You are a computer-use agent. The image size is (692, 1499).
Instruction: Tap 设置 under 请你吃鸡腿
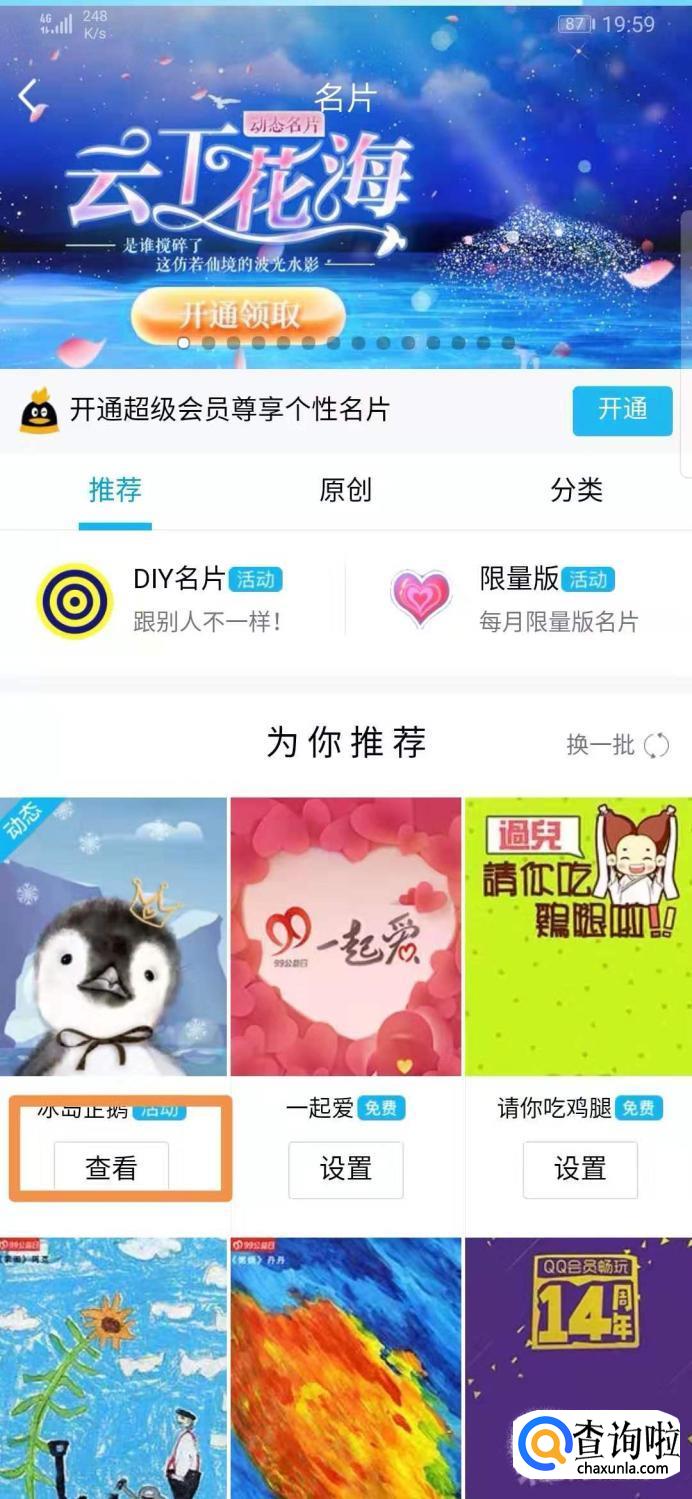pyautogui.click(x=580, y=1168)
